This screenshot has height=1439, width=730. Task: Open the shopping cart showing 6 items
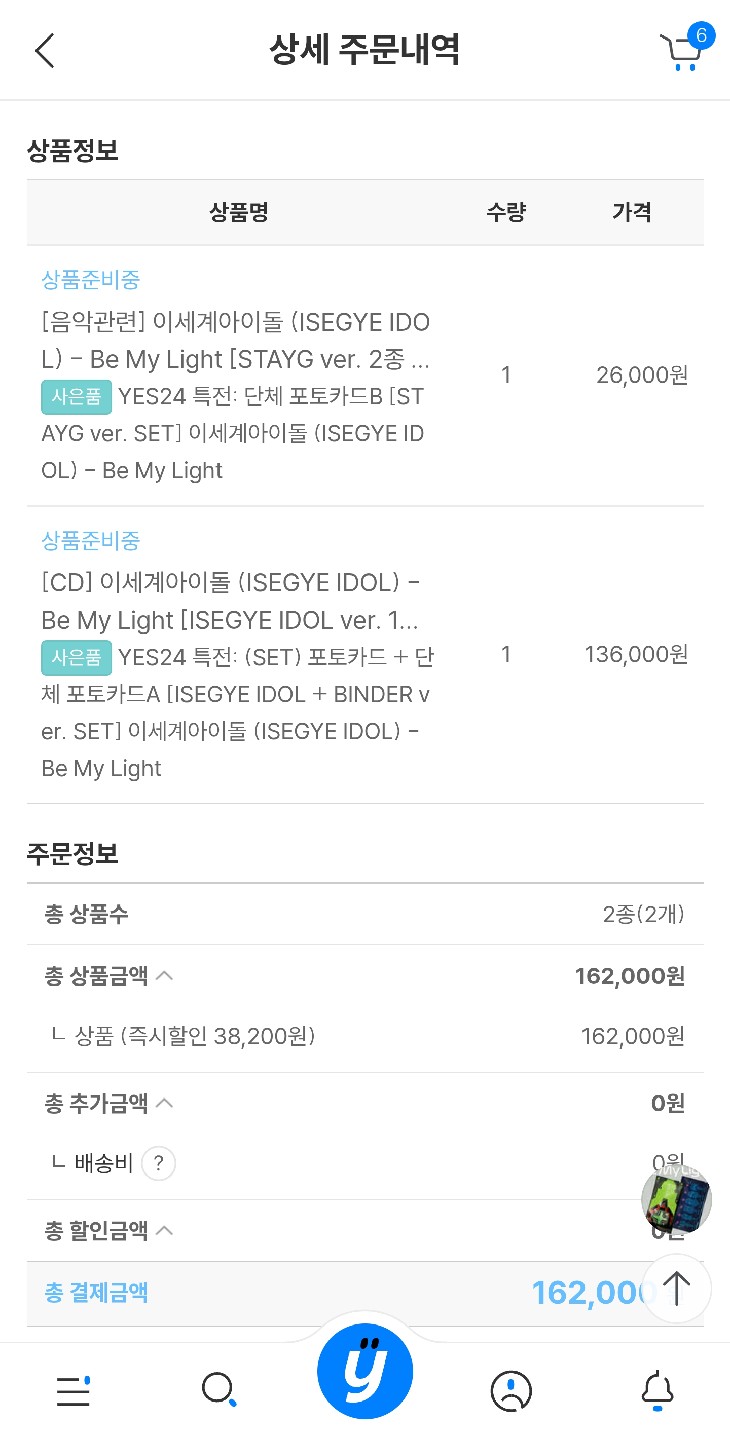[x=681, y=52]
